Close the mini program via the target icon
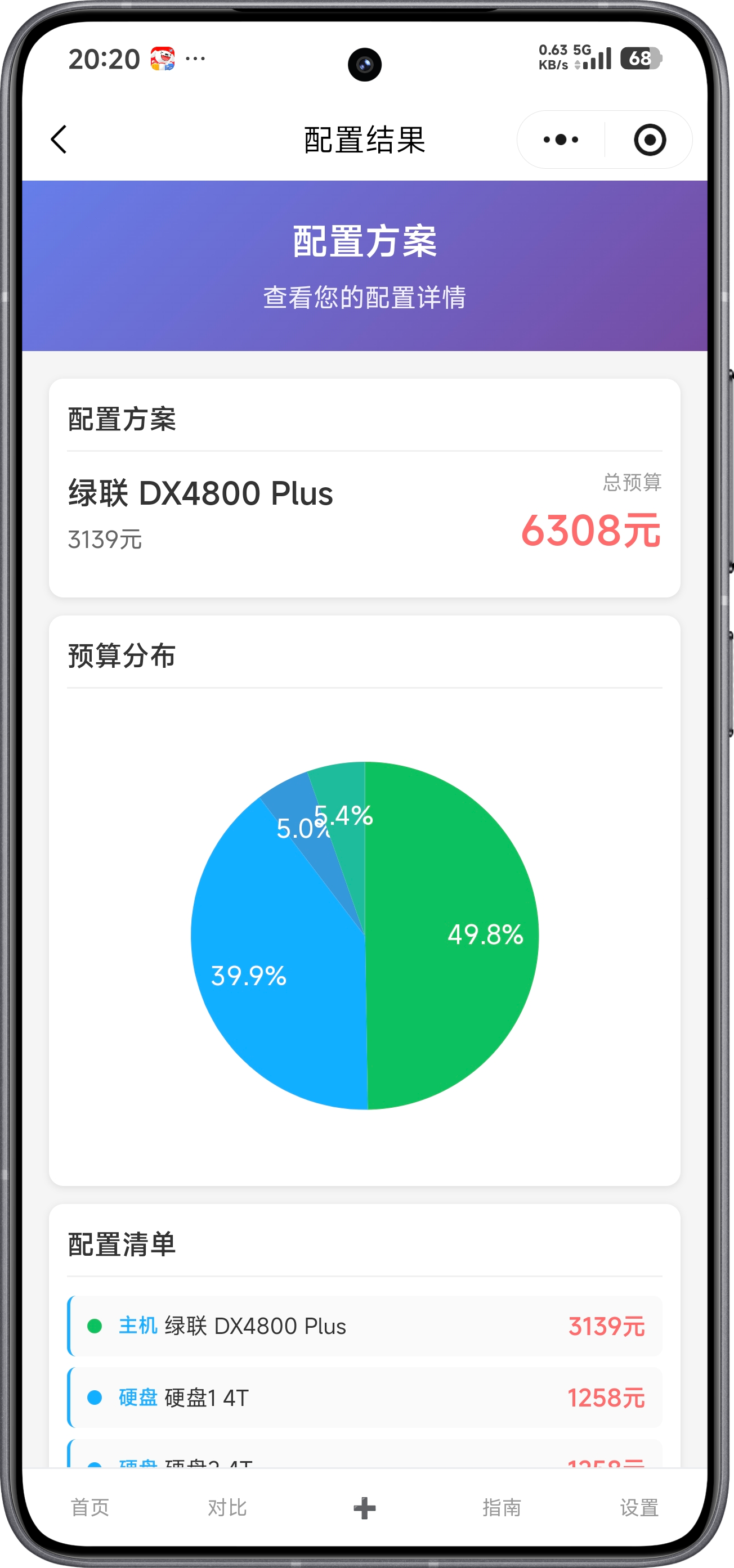 [650, 140]
